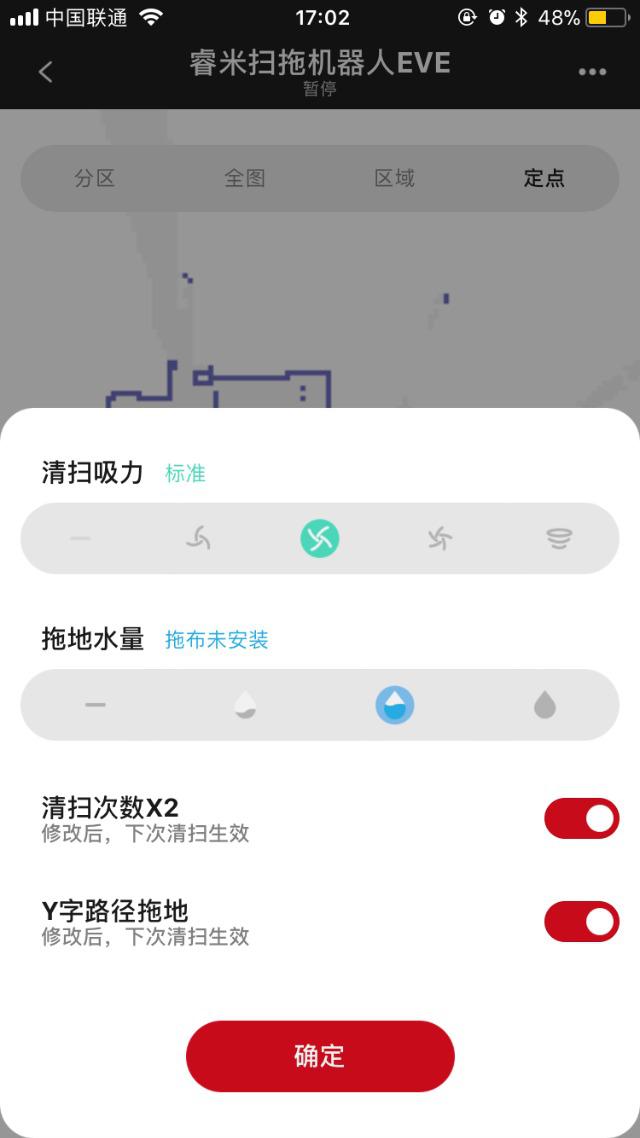Go back with the top-left arrow

coord(45,72)
